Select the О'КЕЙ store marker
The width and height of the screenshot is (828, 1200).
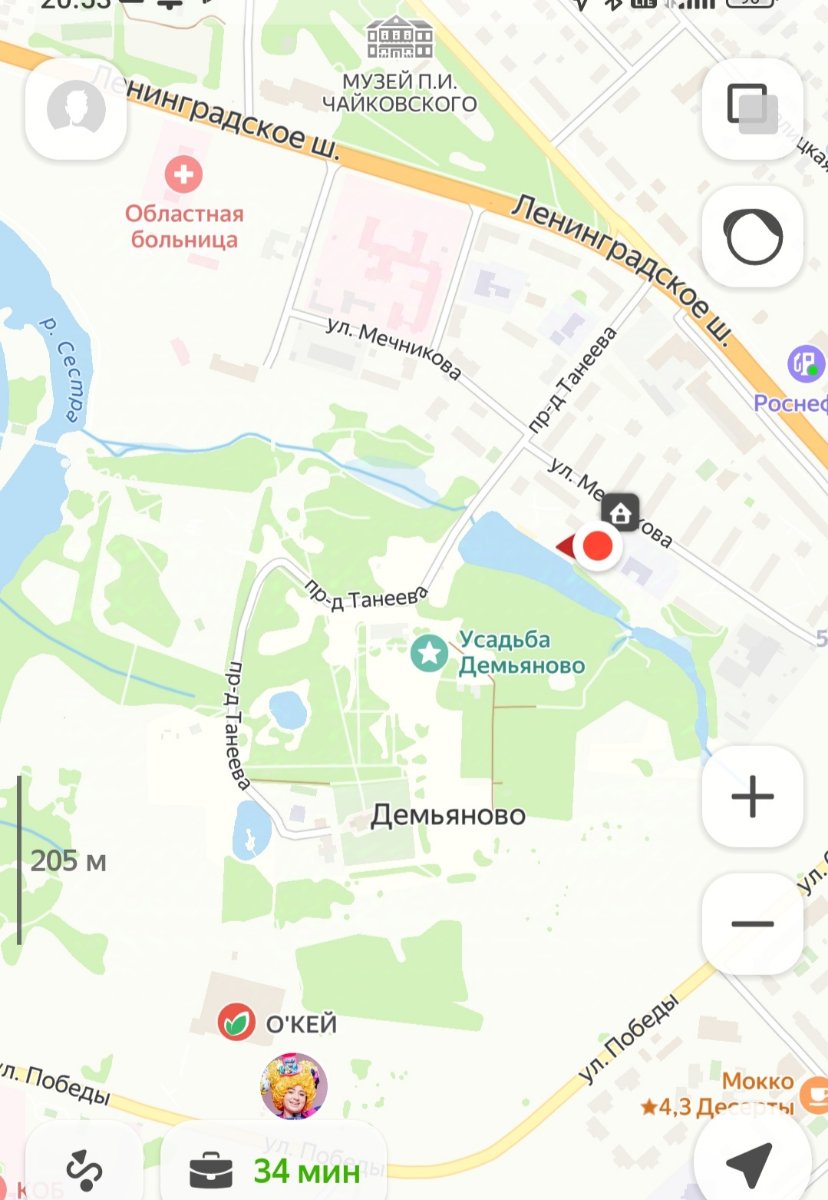coord(236,1023)
